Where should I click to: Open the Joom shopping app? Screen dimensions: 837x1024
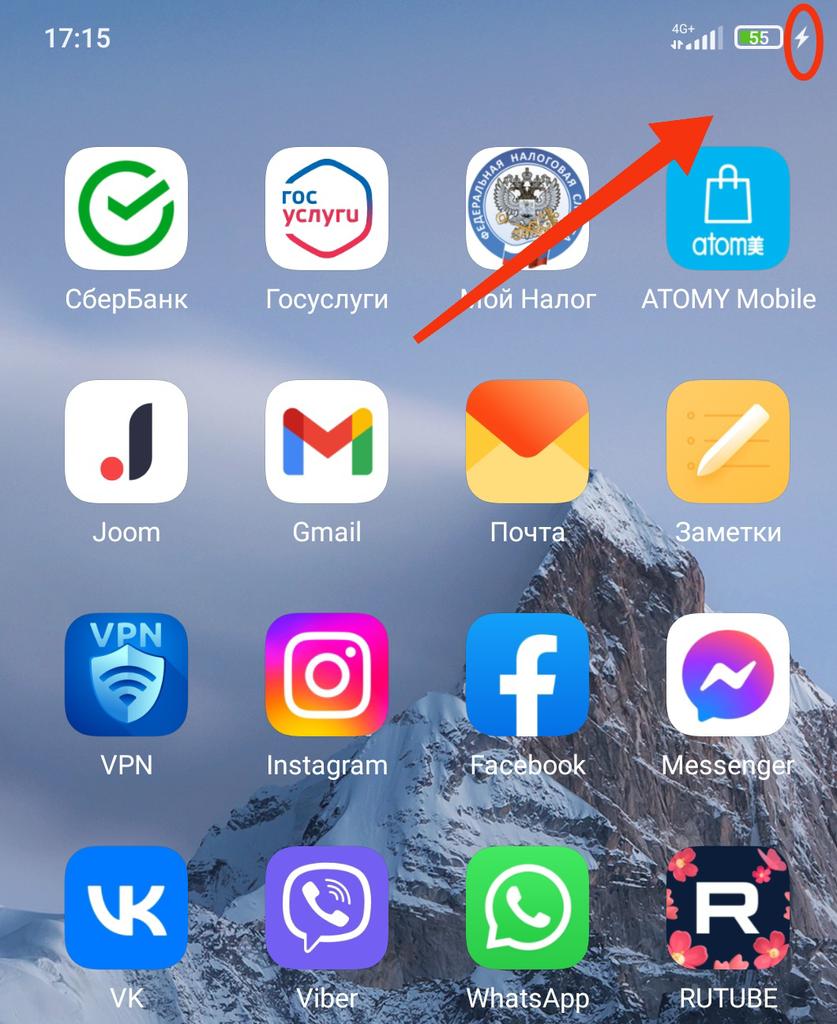click(126, 441)
